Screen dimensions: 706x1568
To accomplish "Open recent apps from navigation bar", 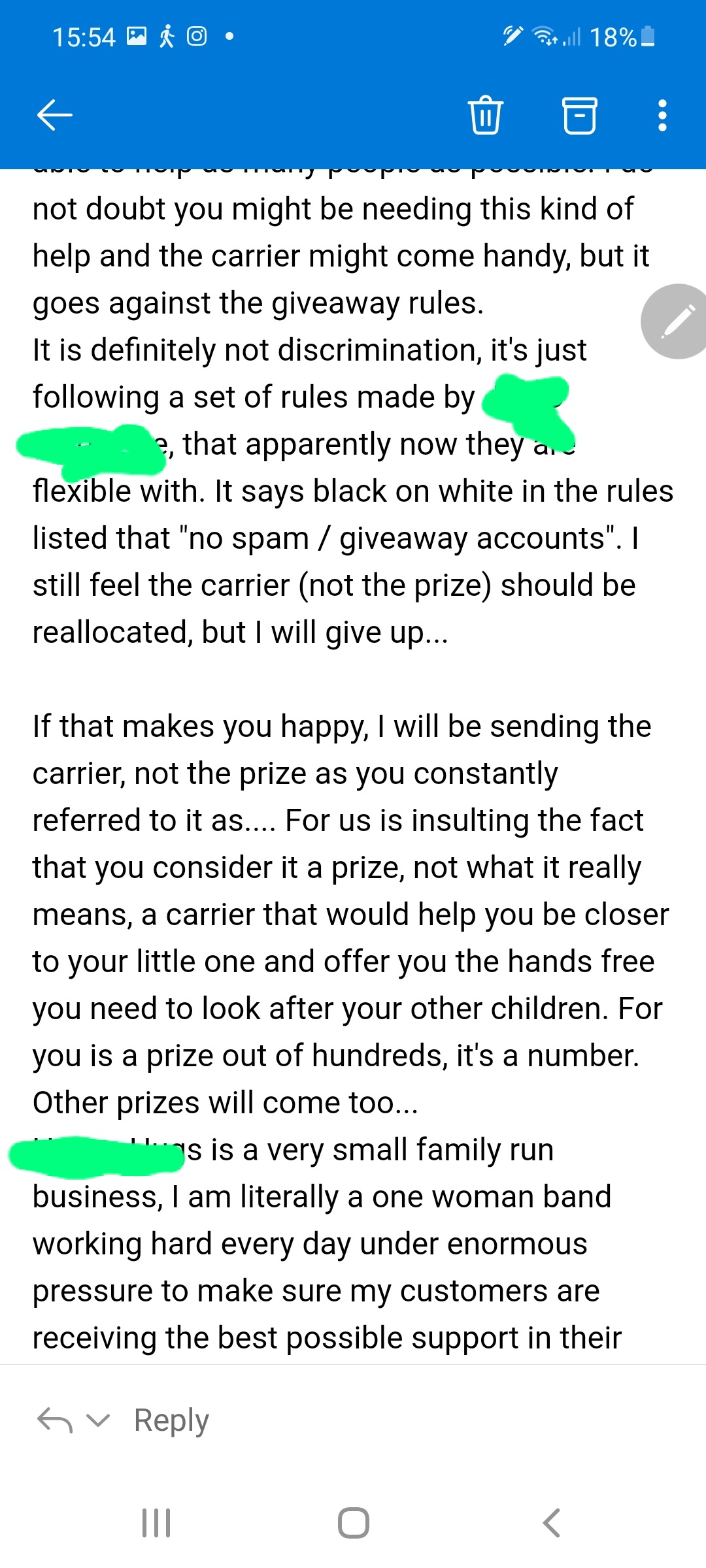I will tap(156, 1523).
